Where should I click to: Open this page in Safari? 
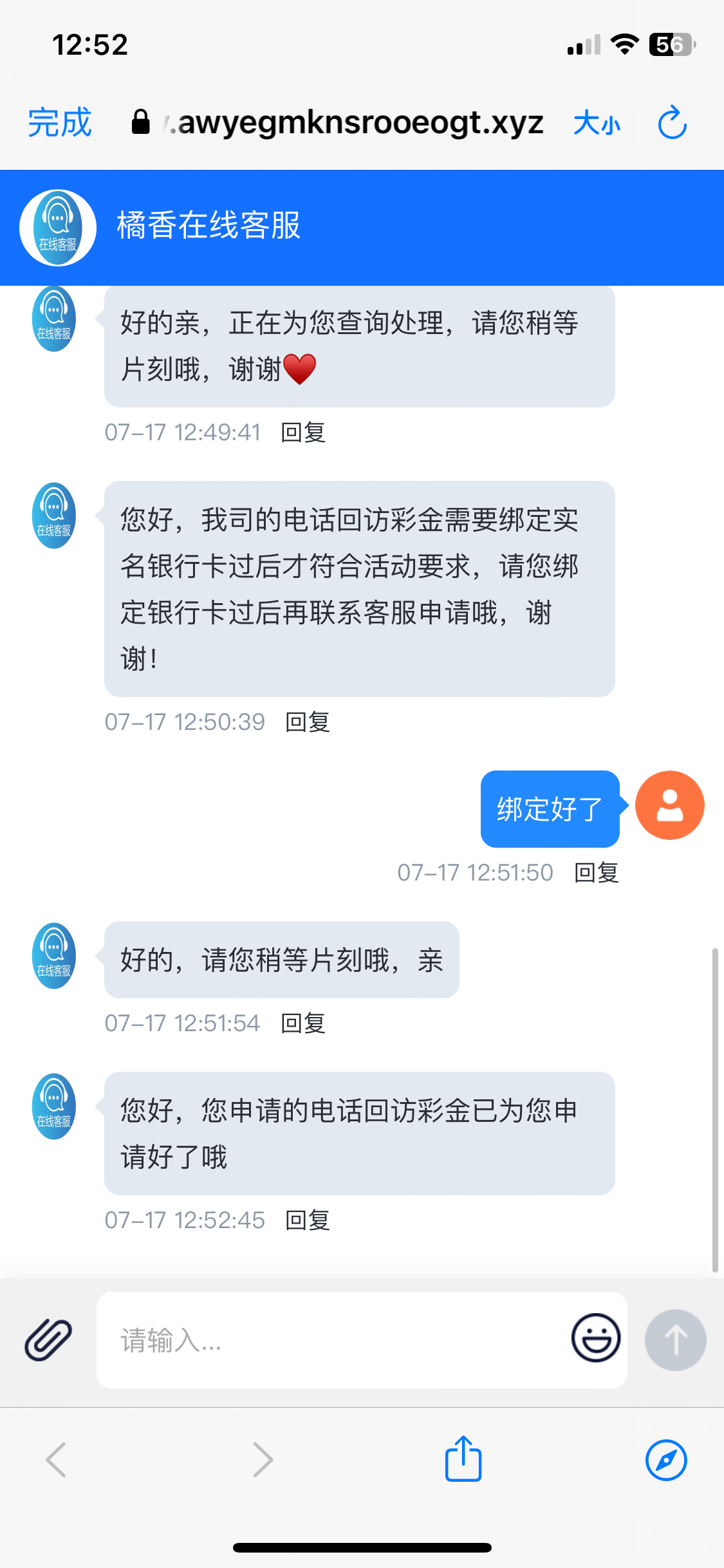click(x=666, y=1460)
